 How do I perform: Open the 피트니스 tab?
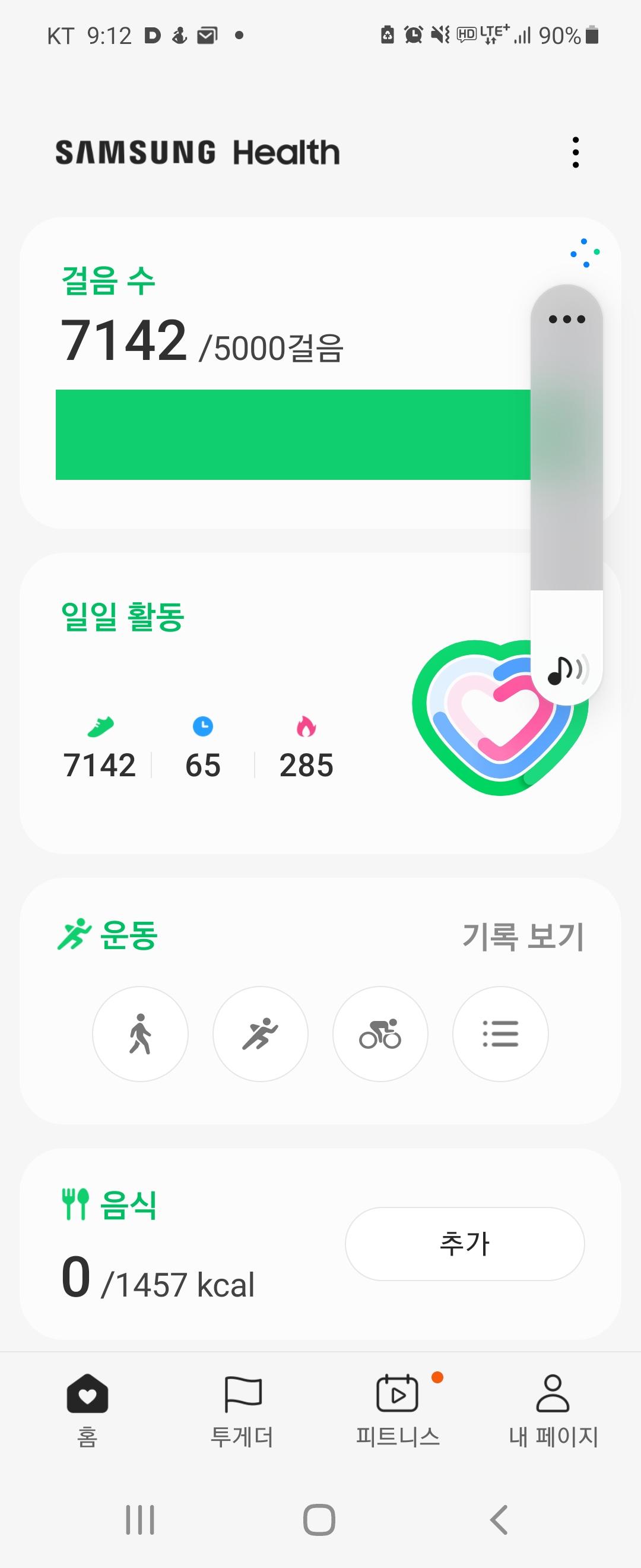pyautogui.click(x=398, y=1411)
